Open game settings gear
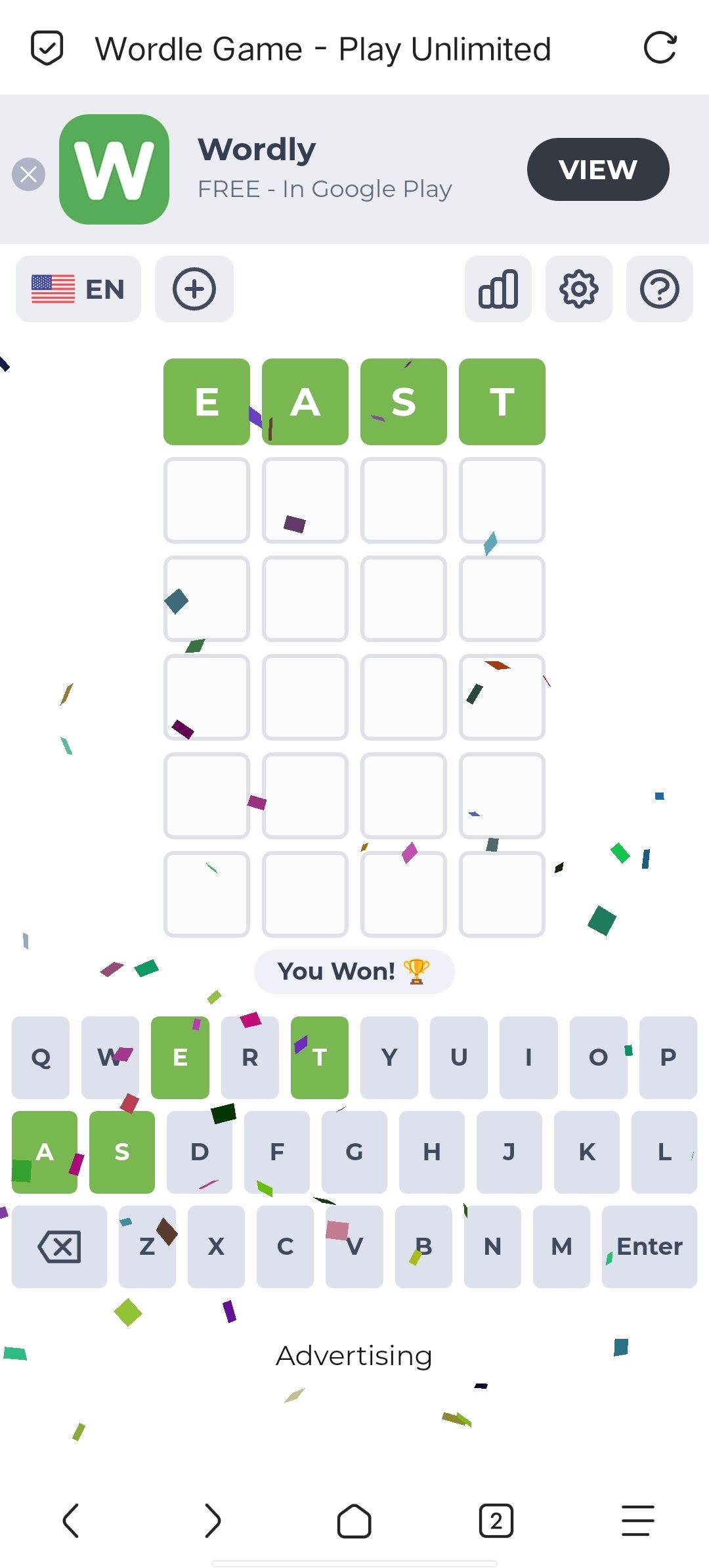This screenshot has width=709, height=1568. [x=578, y=289]
